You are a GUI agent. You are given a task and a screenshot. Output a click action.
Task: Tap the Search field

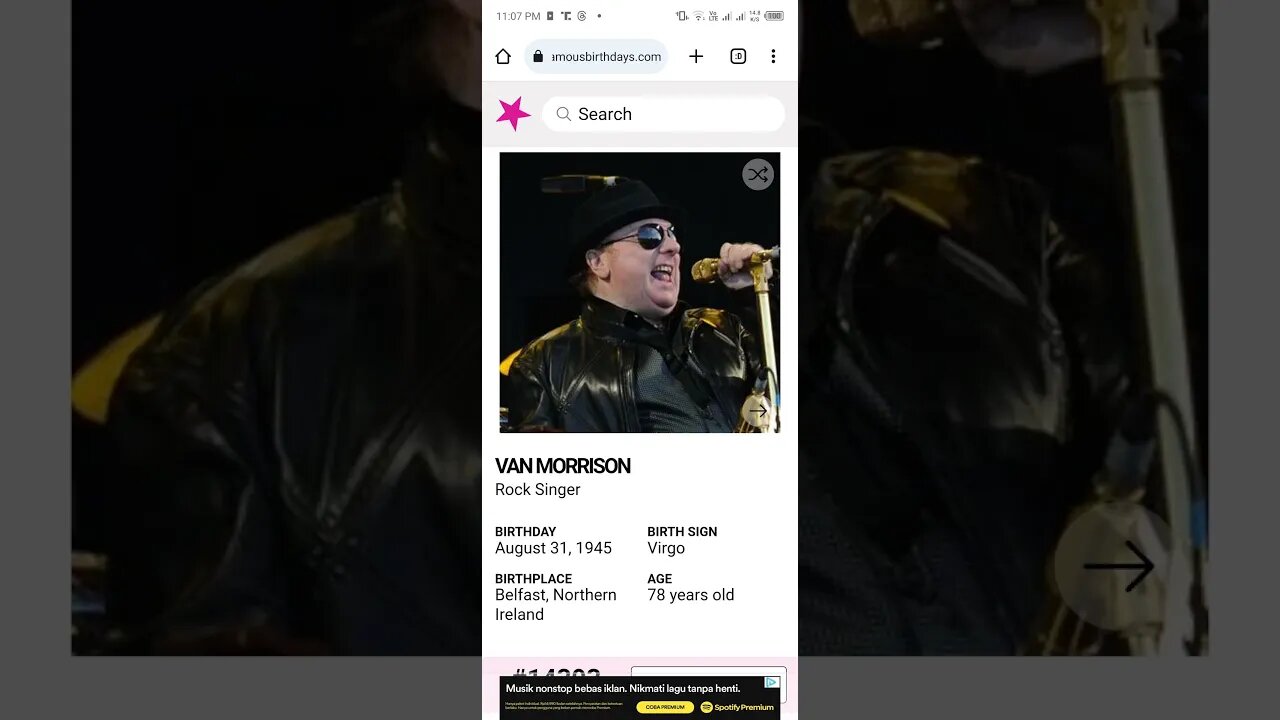coord(664,114)
